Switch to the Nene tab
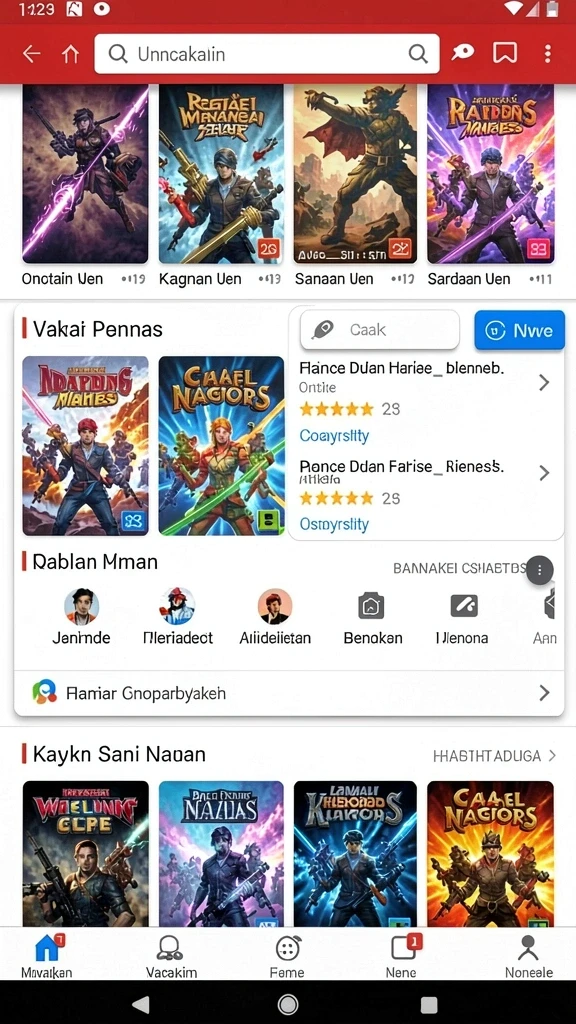 pos(402,955)
